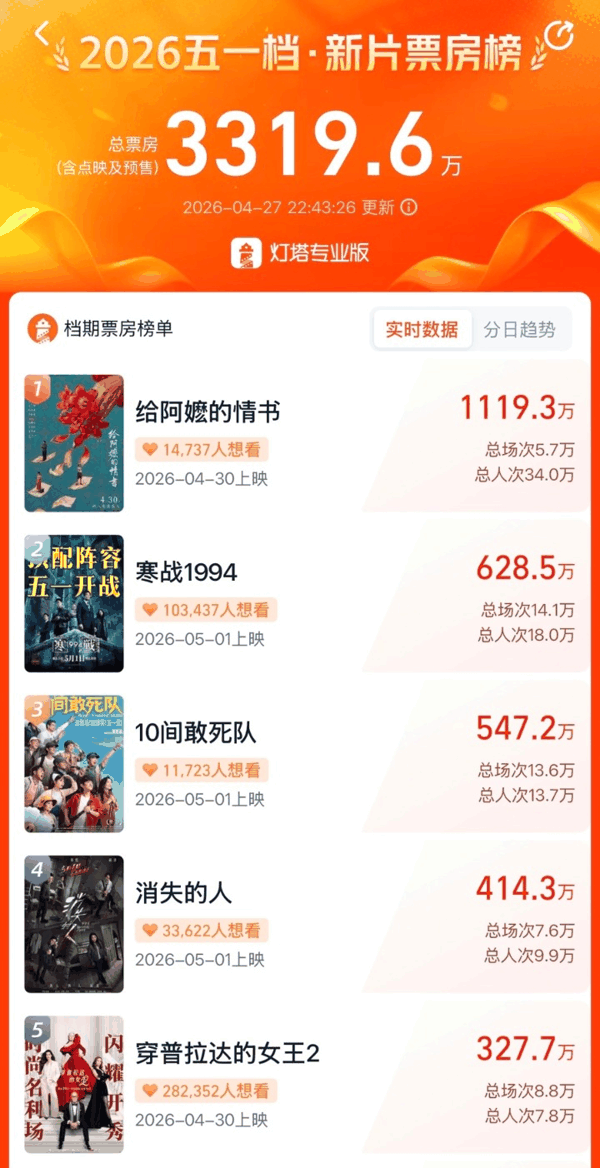View details for 寒战1994
The height and width of the screenshot is (1168, 600).
186,572
